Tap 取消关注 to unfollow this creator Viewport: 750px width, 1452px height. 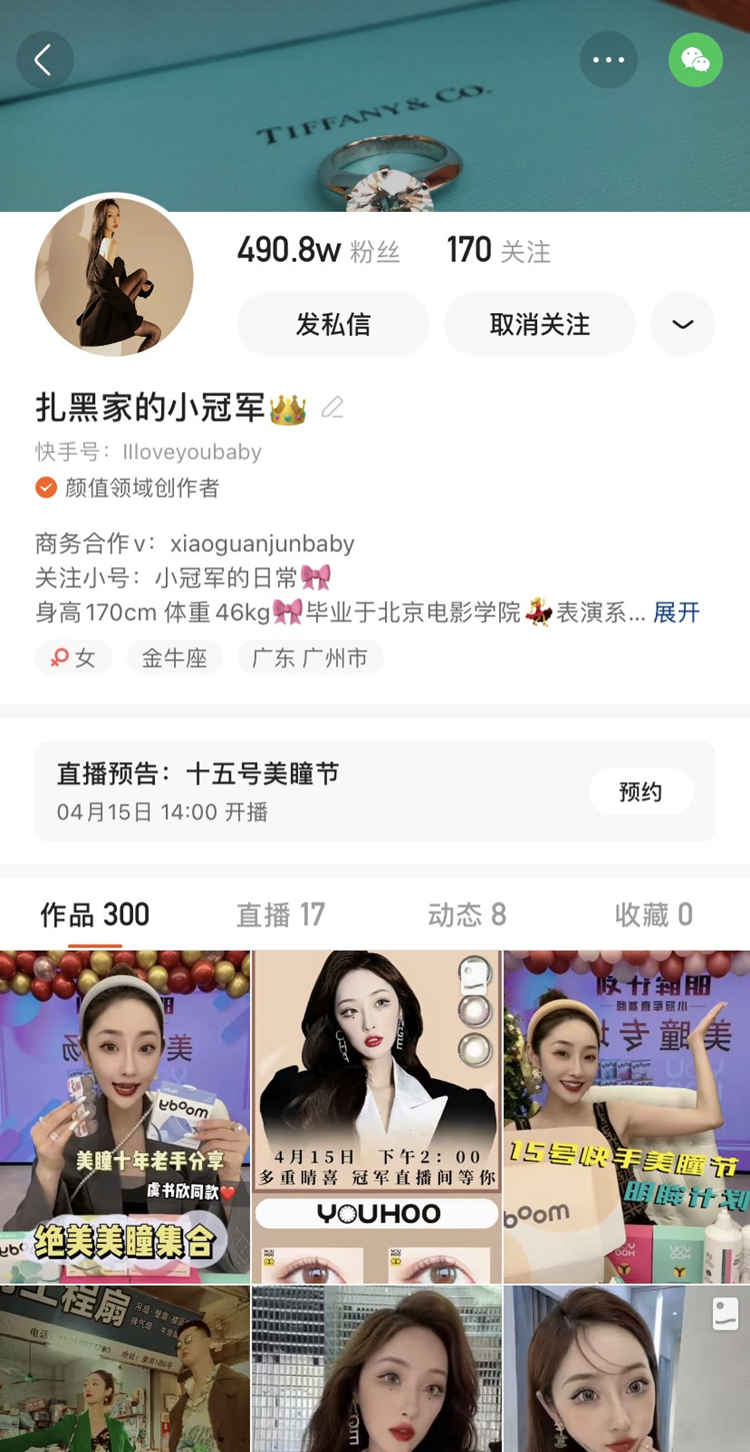[x=539, y=324]
